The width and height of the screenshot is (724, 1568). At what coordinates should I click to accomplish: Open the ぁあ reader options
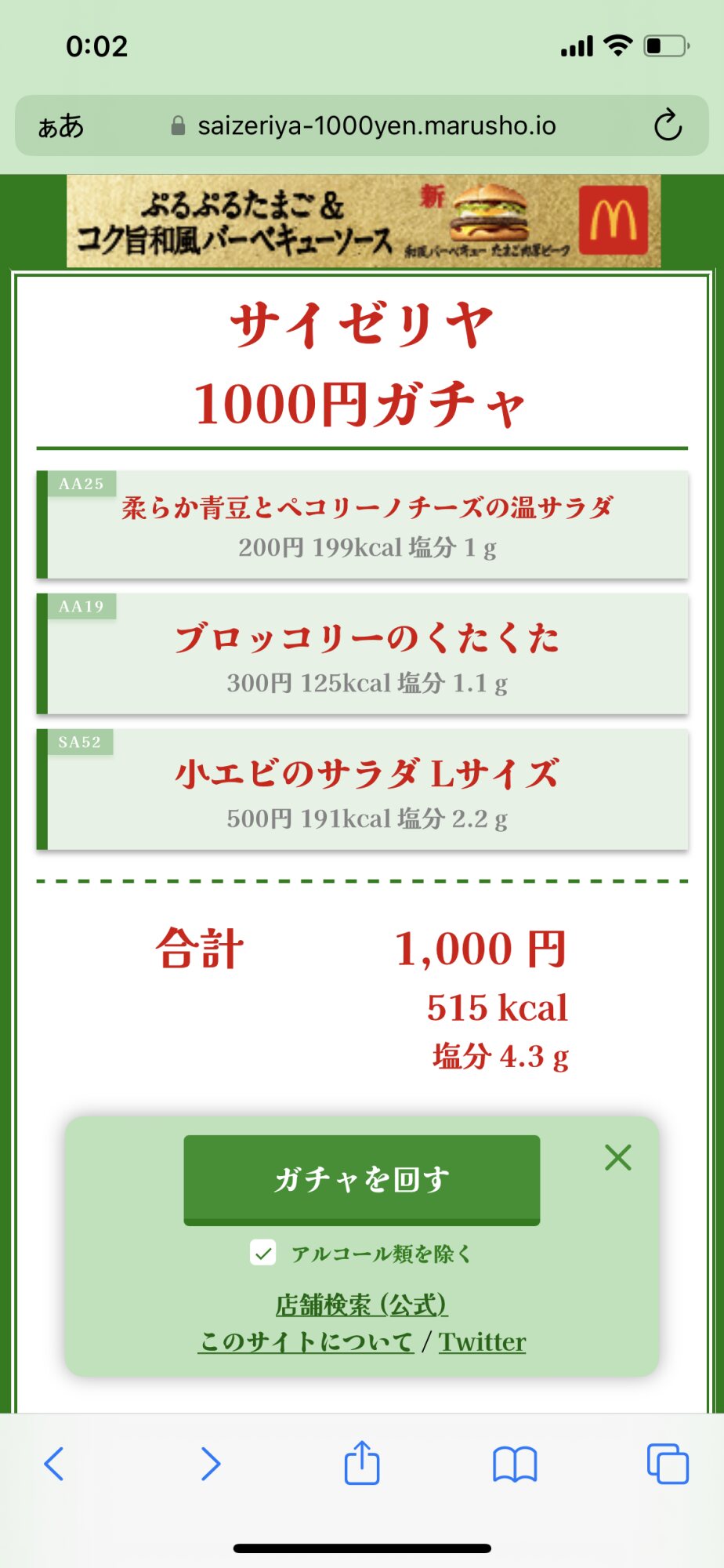pos(60,125)
